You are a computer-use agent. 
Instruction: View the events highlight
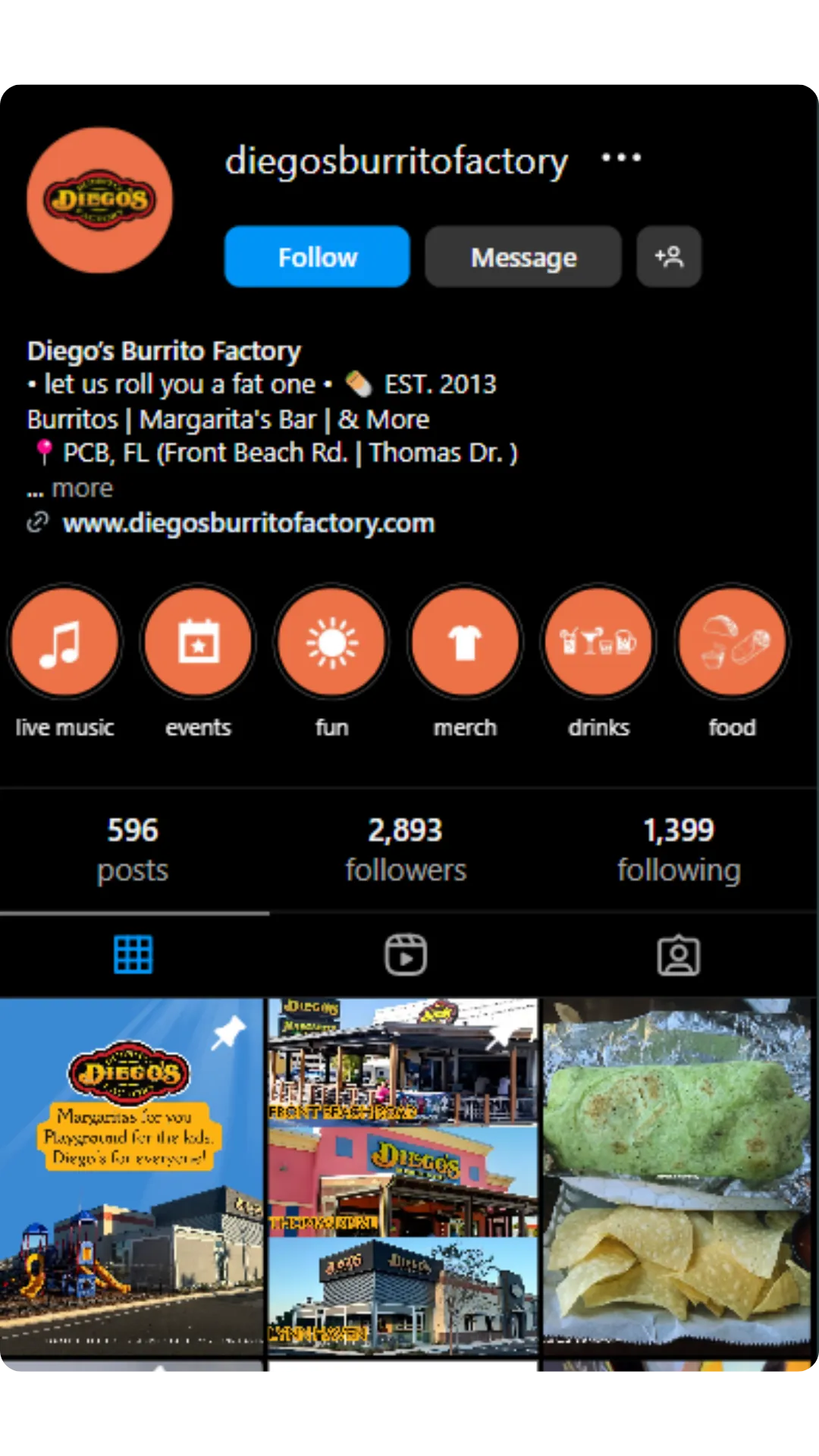point(198,643)
